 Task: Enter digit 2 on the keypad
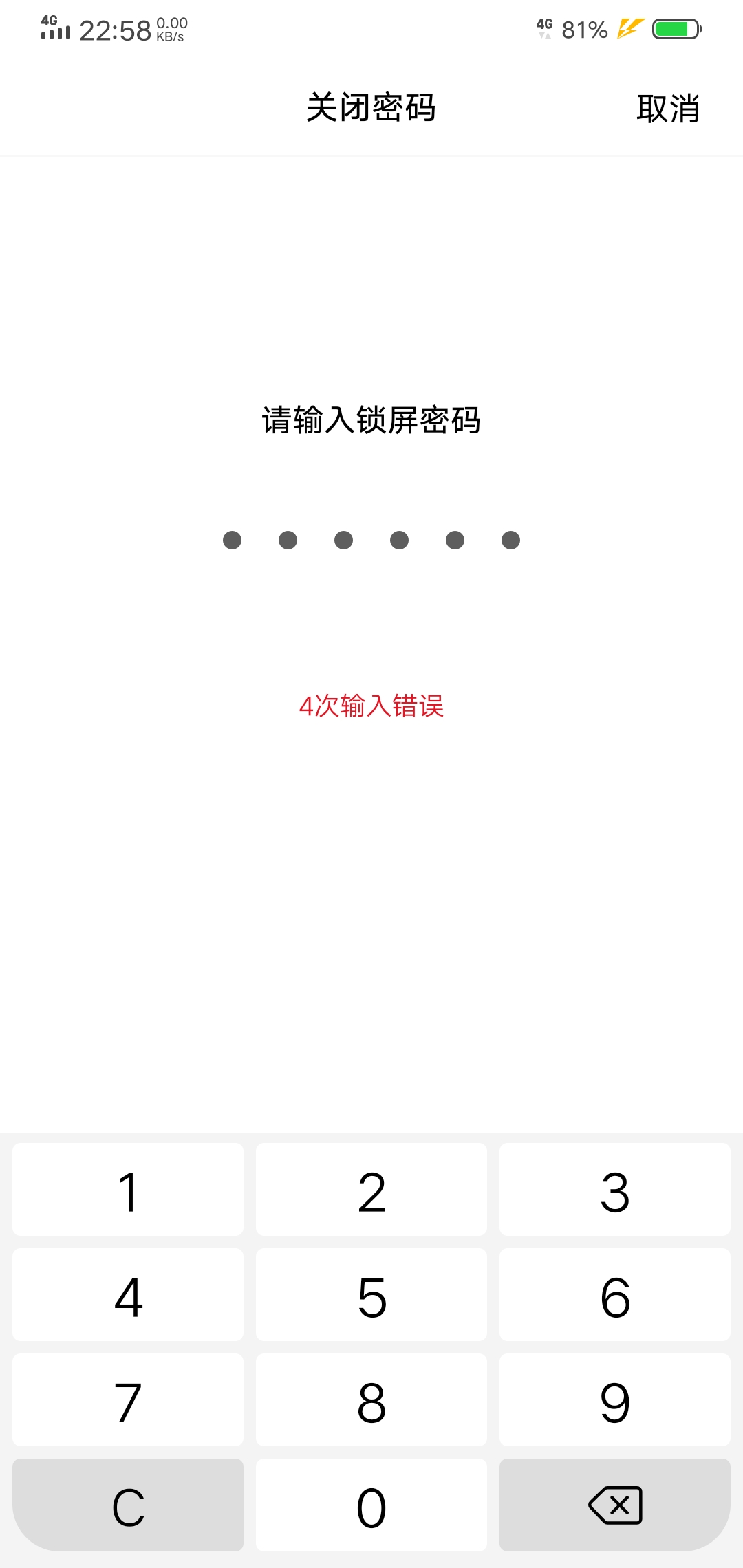pos(371,1190)
